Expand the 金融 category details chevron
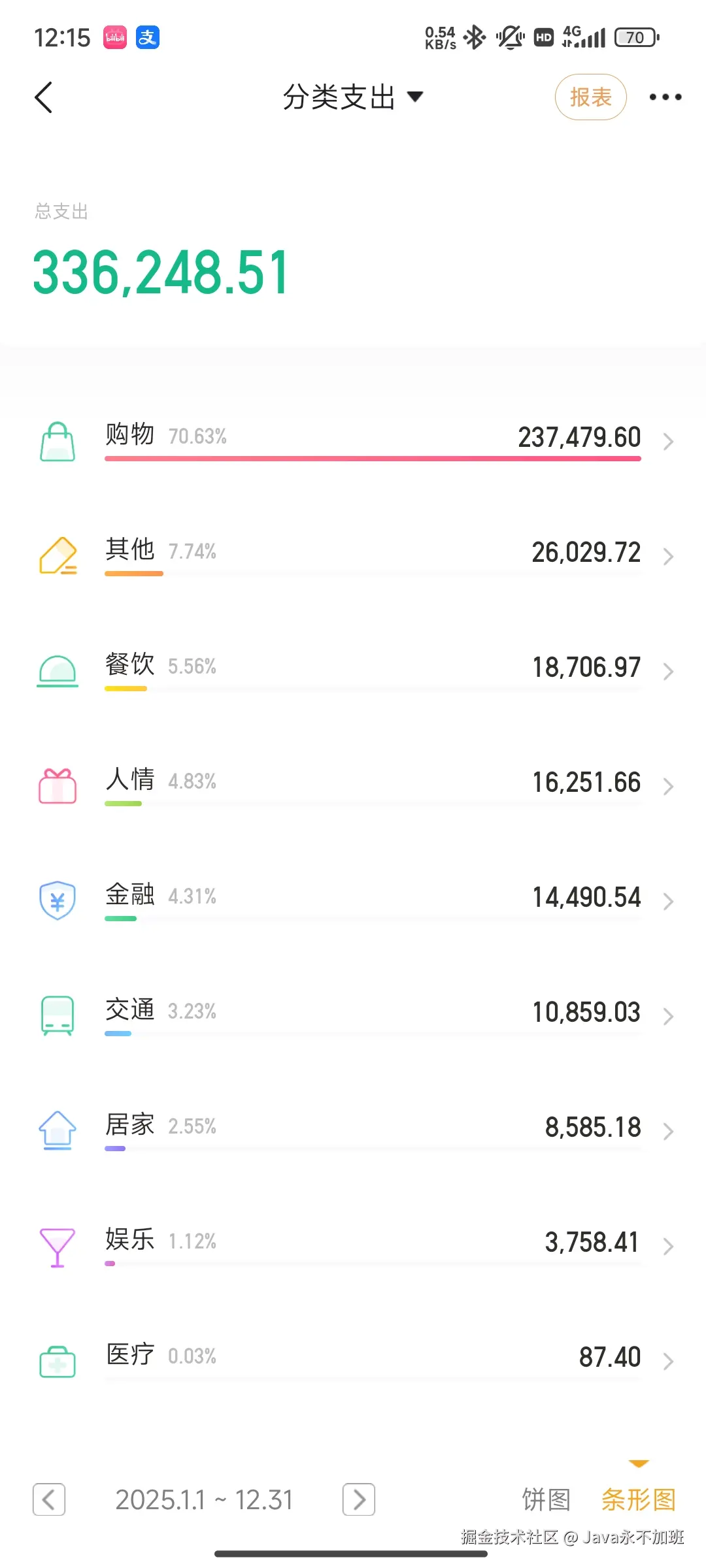 (668, 901)
